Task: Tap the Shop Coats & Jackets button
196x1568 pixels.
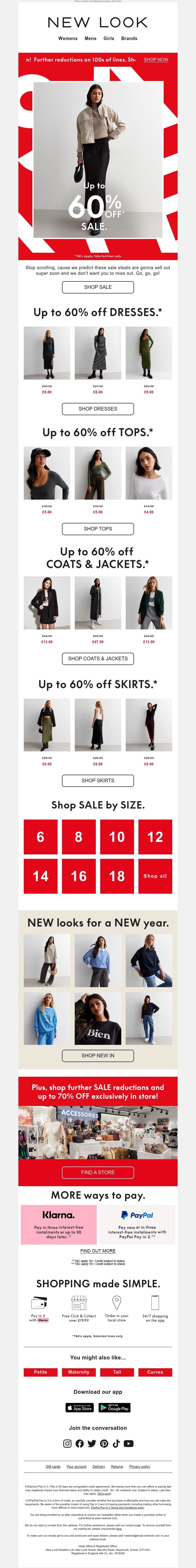Action: [98, 658]
